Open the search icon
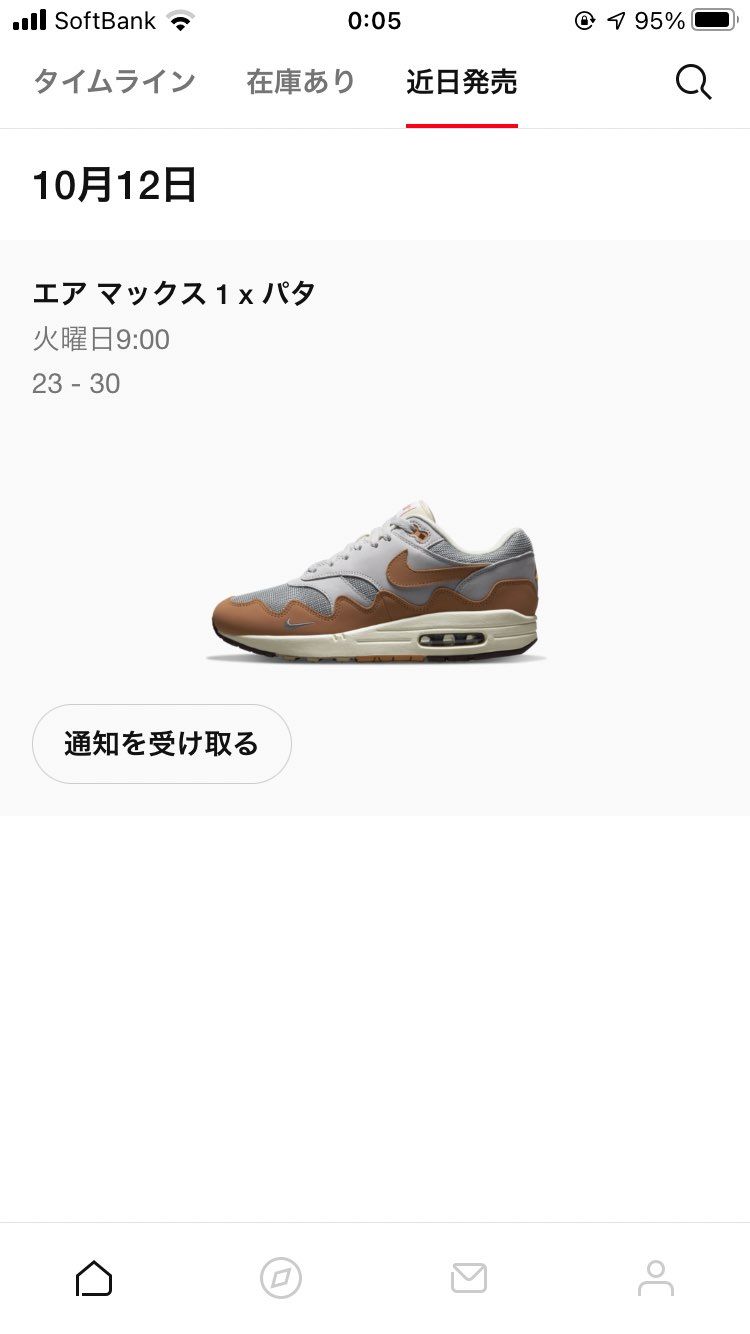The image size is (750, 1334). (x=692, y=82)
